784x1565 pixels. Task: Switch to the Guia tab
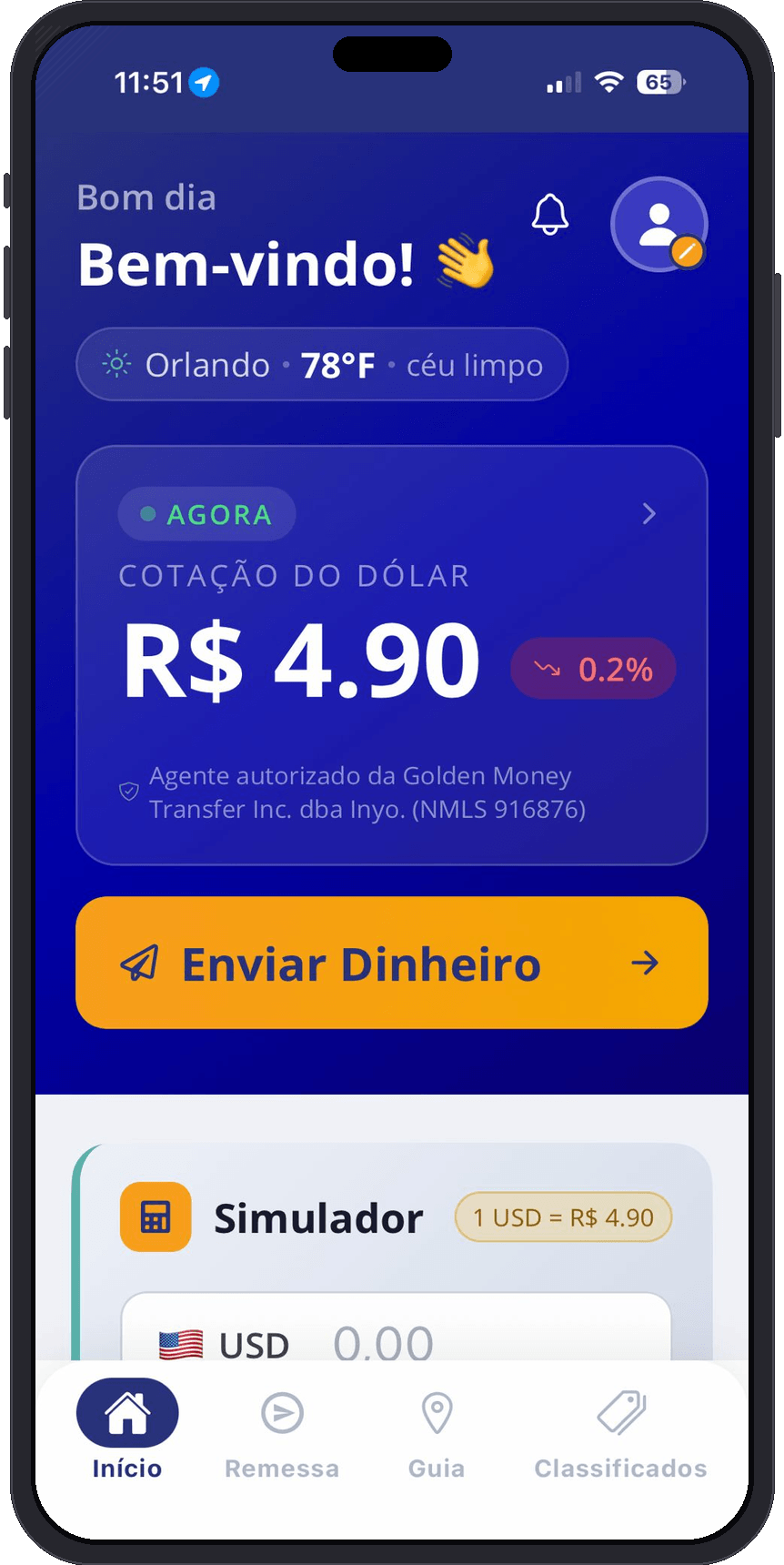tap(437, 1432)
